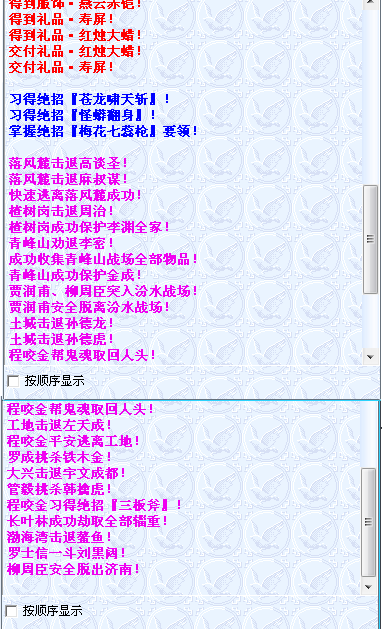Tick 按顺序显示 checkbox under the lower log panel

(x=11, y=611)
